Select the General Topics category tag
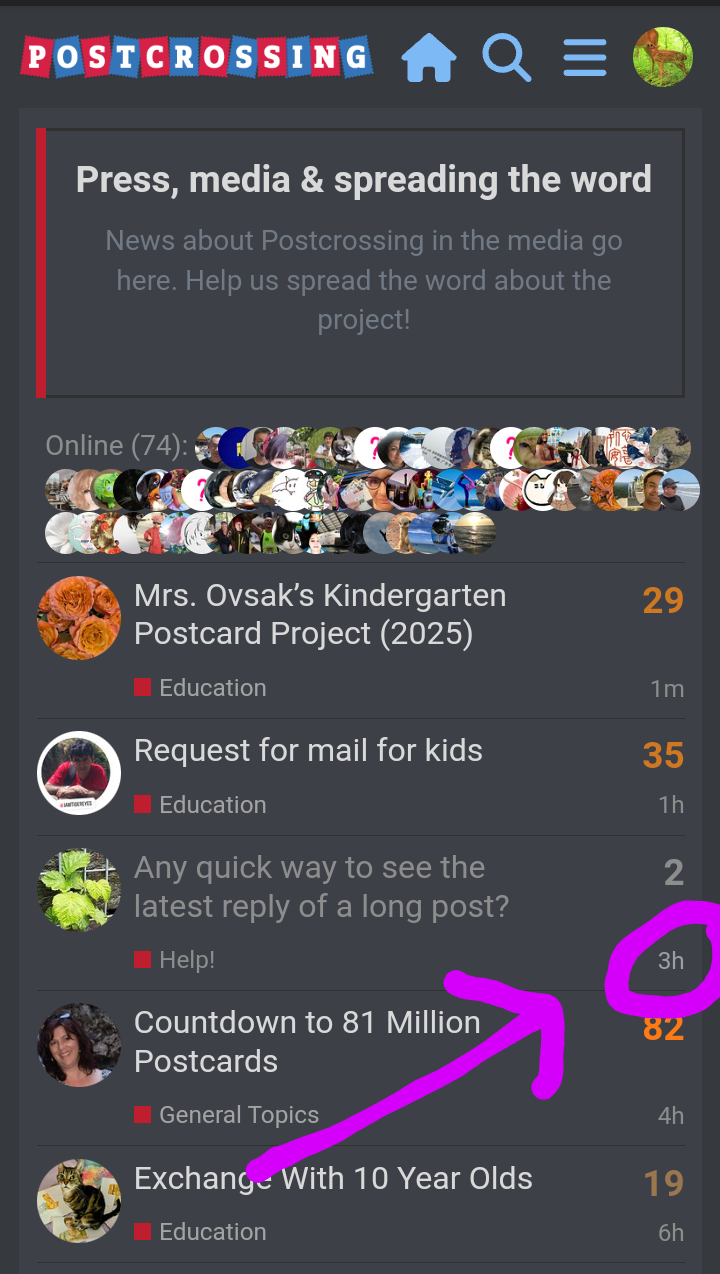This screenshot has height=1274, width=720. (227, 1115)
